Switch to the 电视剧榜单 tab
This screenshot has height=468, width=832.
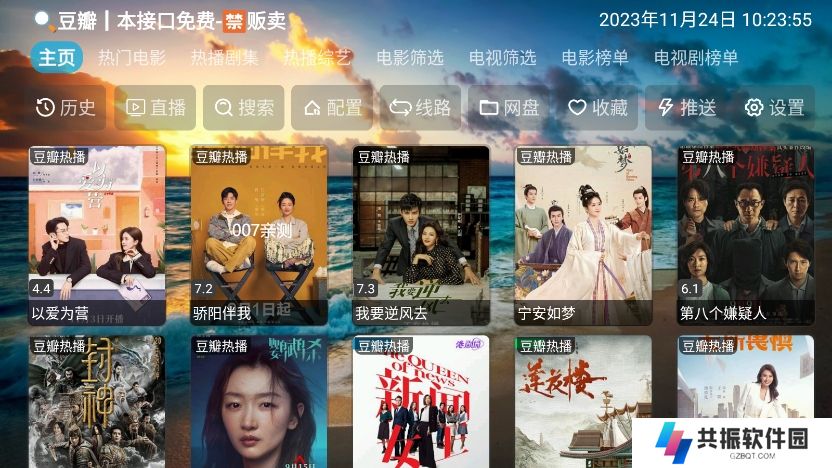pos(696,57)
